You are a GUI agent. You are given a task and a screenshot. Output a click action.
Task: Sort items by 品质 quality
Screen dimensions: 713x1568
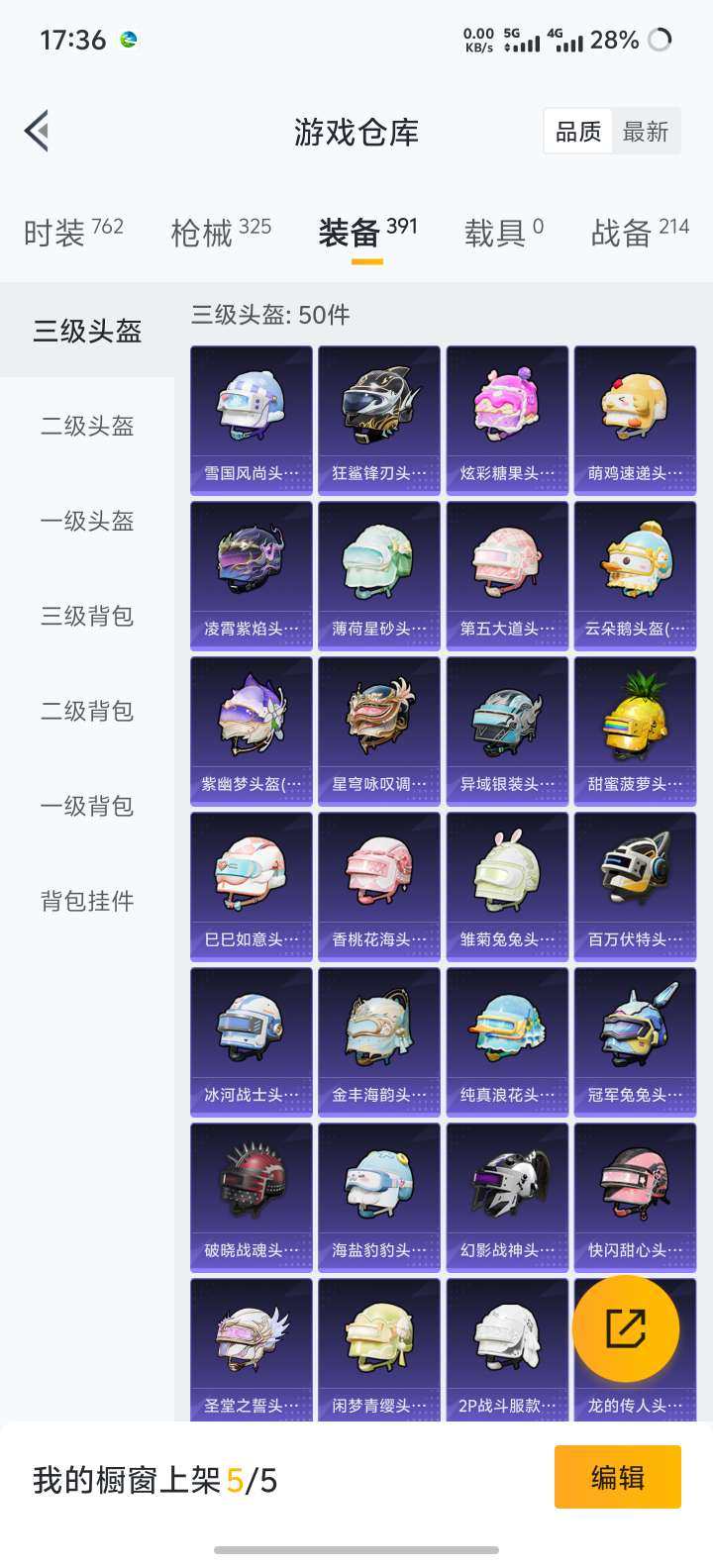[577, 132]
